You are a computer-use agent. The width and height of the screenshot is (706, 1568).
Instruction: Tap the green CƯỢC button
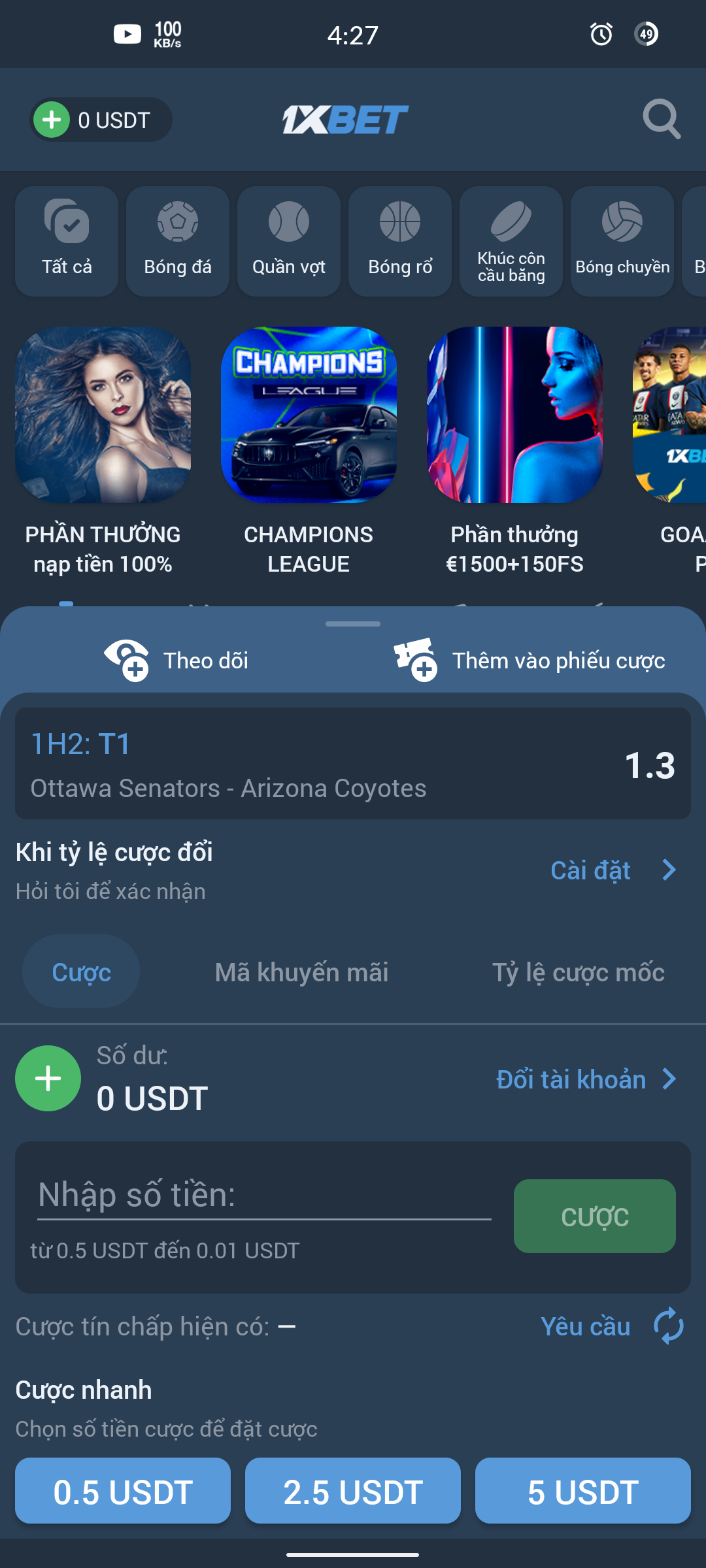coord(594,1216)
